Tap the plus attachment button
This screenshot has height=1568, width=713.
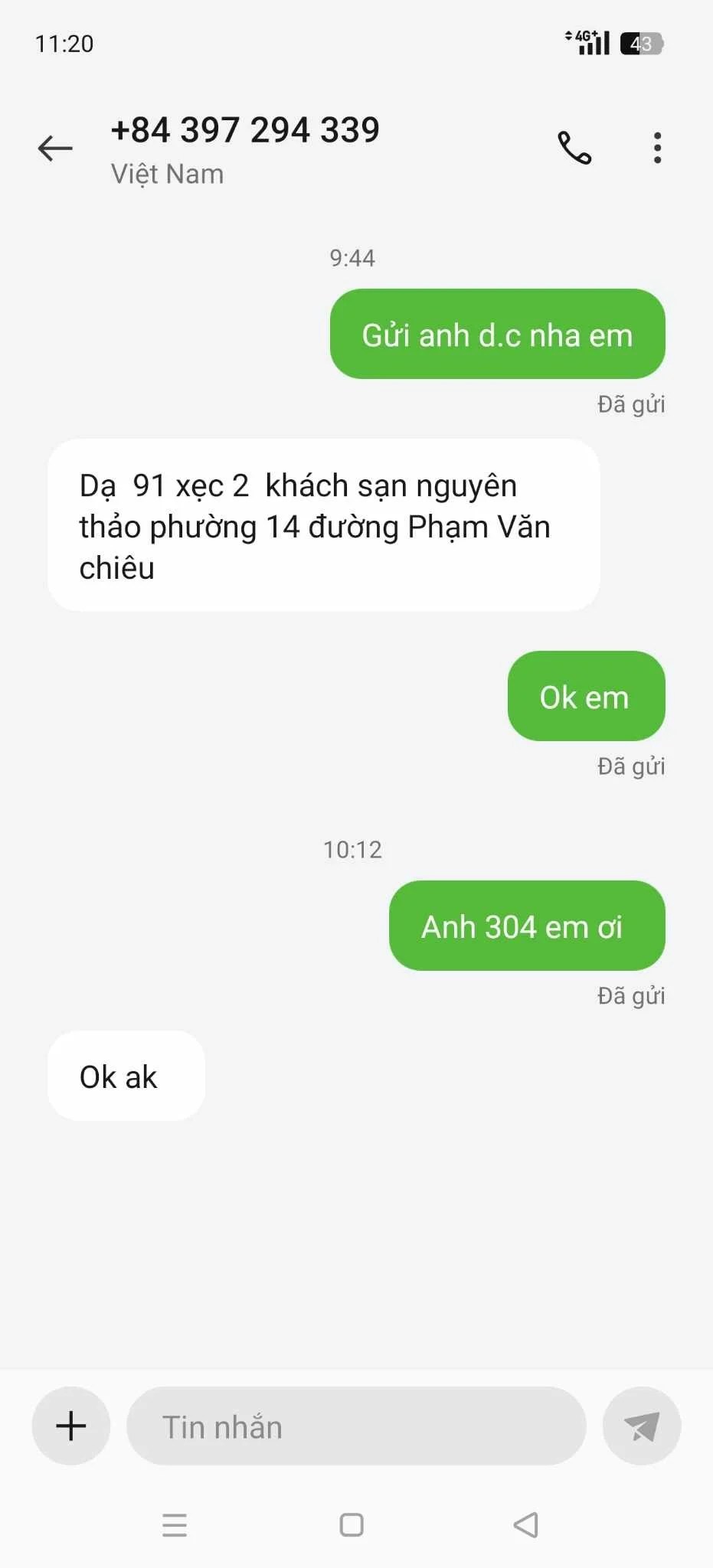coord(71,1426)
